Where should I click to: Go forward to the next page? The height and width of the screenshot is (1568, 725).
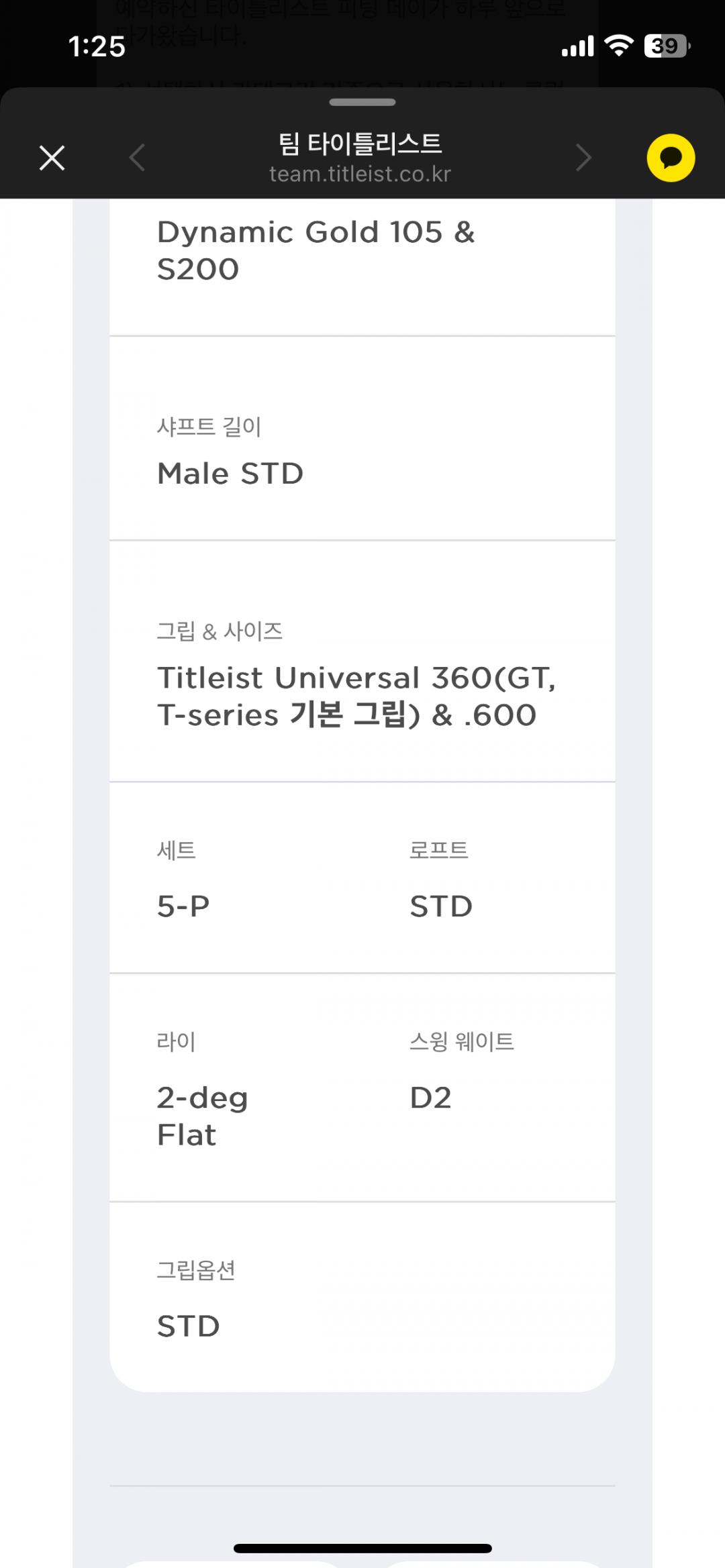(583, 158)
